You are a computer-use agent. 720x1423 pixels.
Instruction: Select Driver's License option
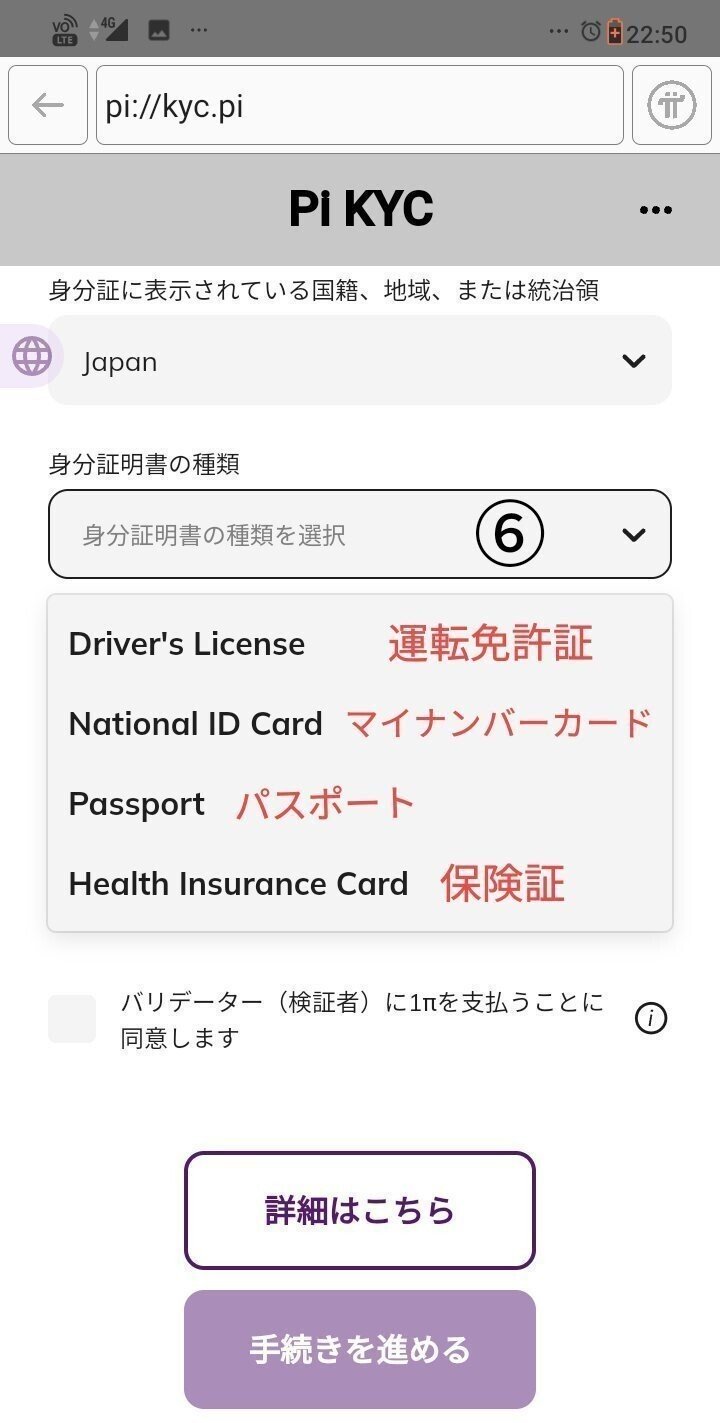coord(187,644)
